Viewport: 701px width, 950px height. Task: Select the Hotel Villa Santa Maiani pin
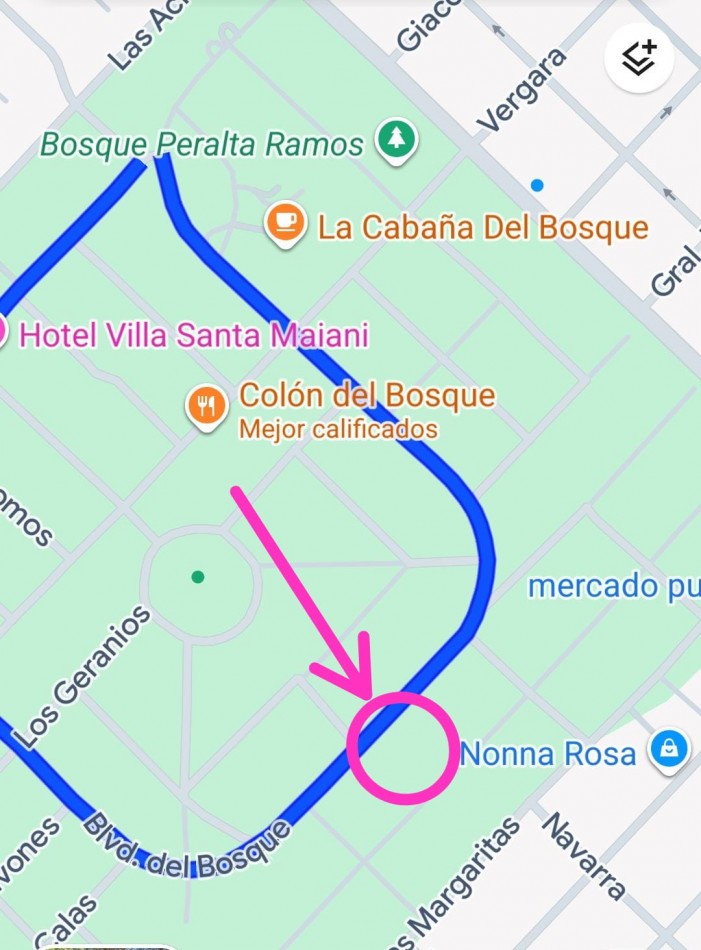pos(3,331)
